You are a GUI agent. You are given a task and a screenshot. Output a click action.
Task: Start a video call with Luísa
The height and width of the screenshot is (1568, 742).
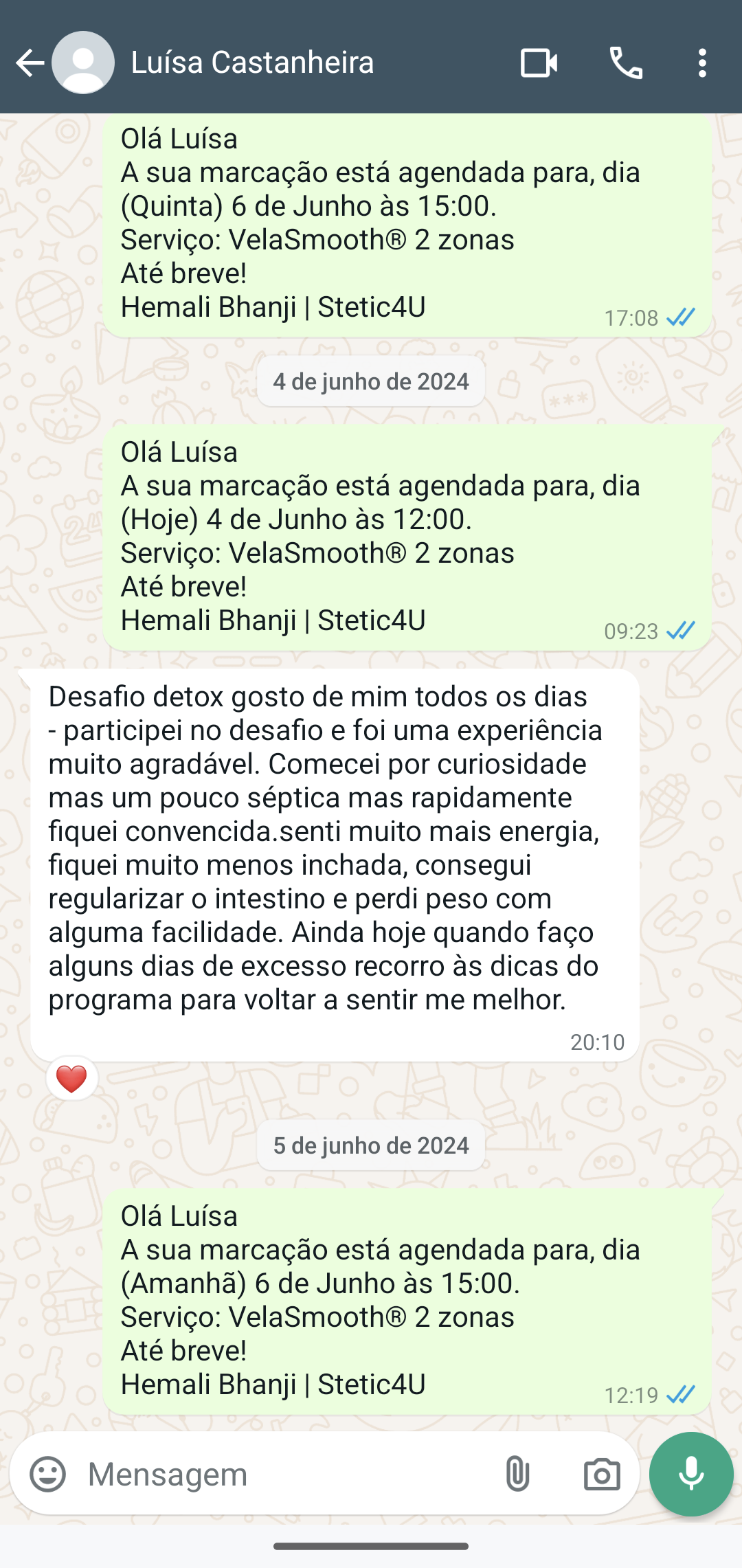pos(539,63)
